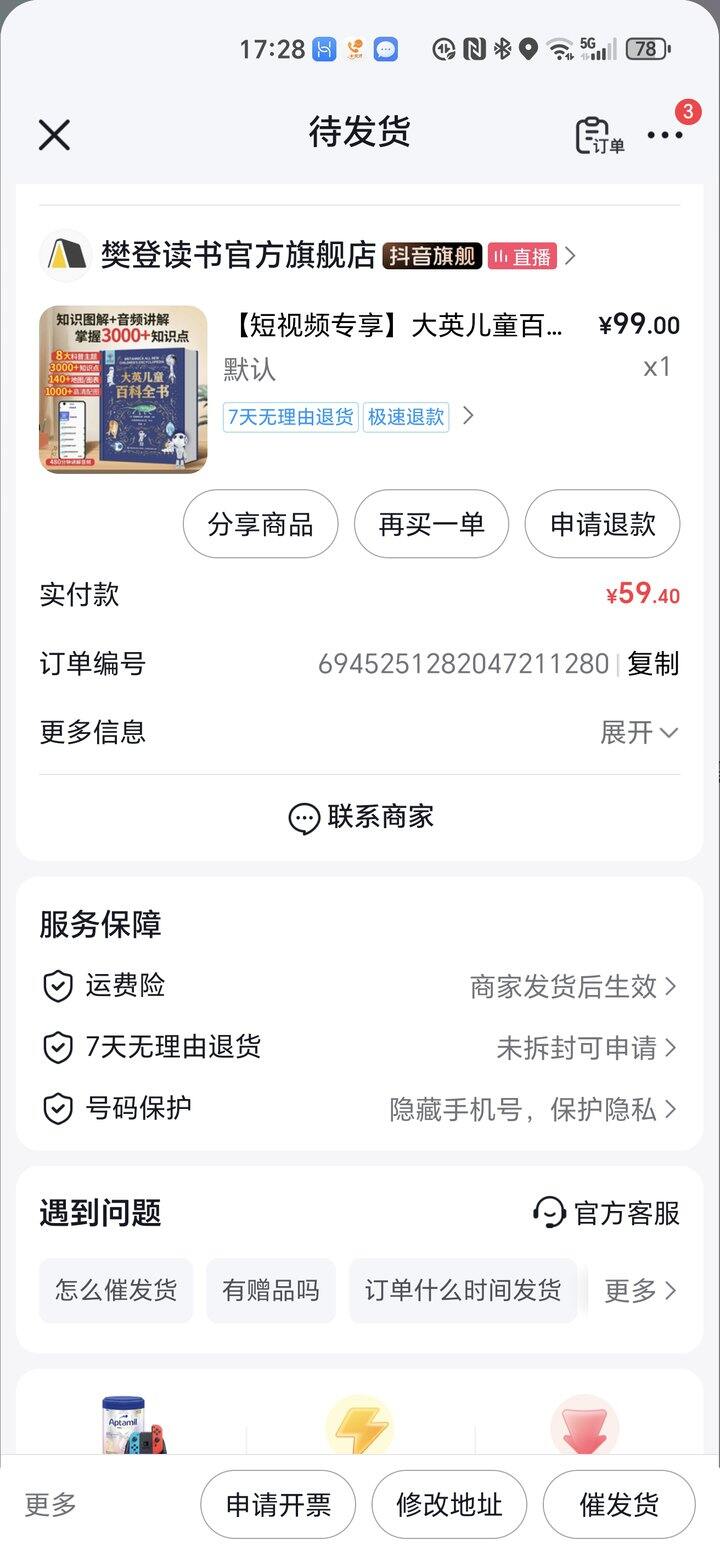Select the 怎么催发货 quick question
720x1562 pixels.
coord(115,1291)
